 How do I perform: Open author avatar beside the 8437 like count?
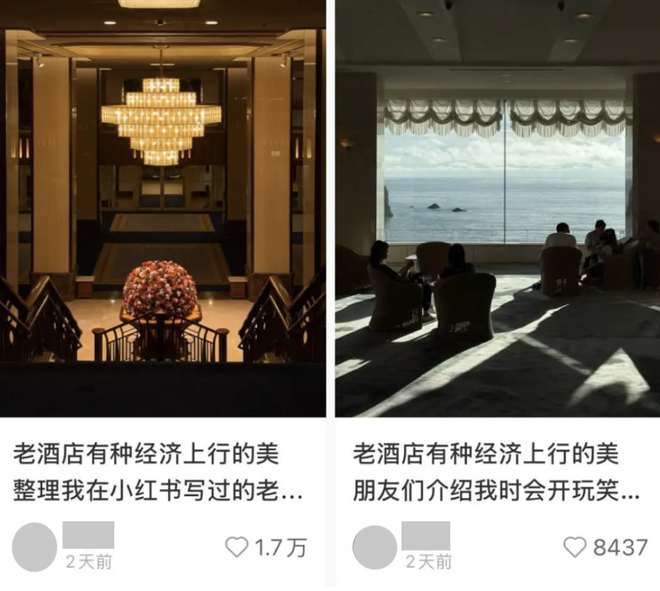(375, 547)
